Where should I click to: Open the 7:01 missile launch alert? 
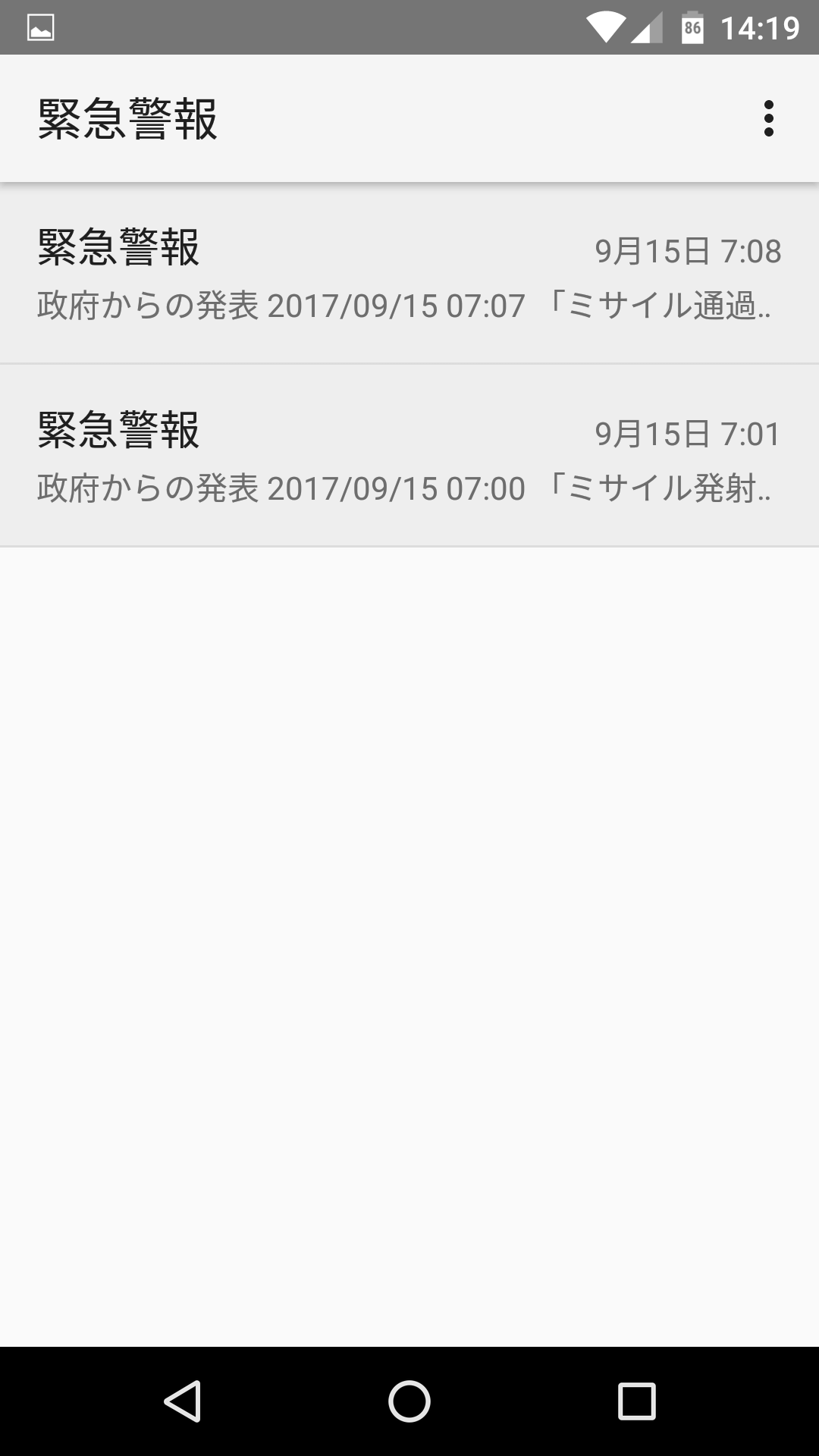click(409, 457)
